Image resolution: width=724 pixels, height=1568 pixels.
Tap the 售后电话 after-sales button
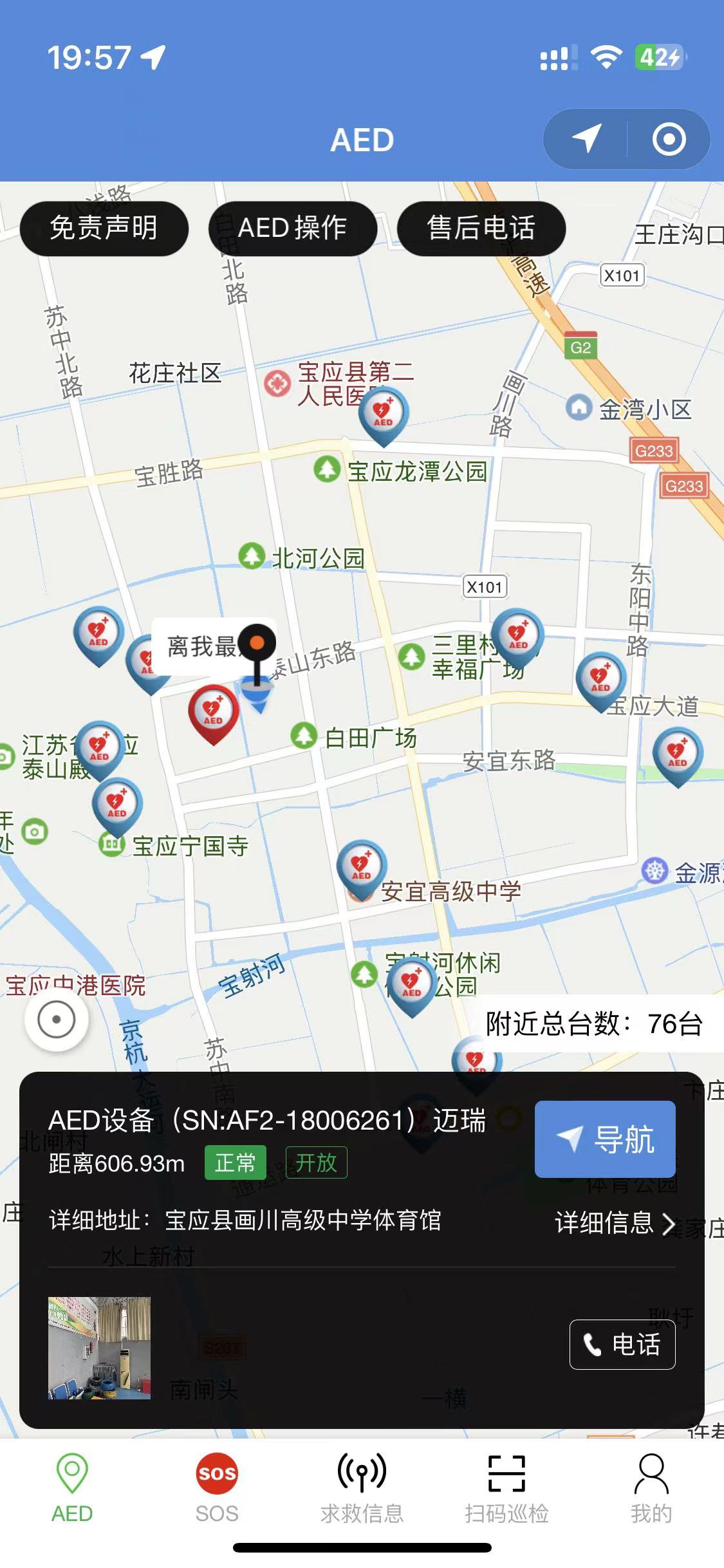pyautogui.click(x=481, y=228)
